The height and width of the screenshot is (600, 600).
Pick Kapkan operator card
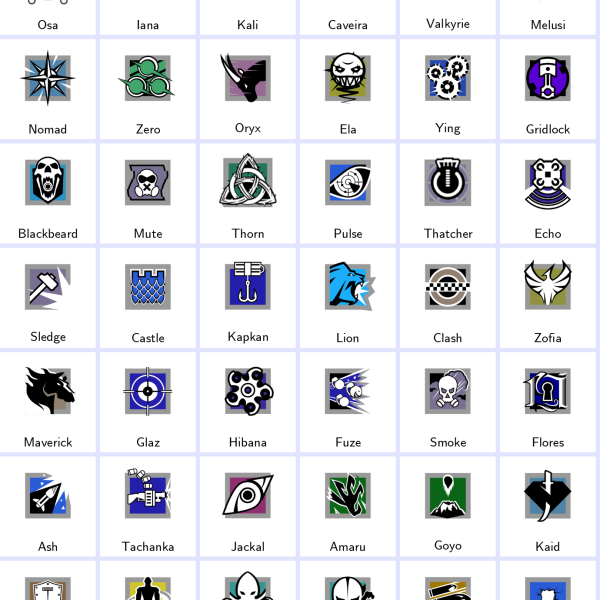click(248, 296)
